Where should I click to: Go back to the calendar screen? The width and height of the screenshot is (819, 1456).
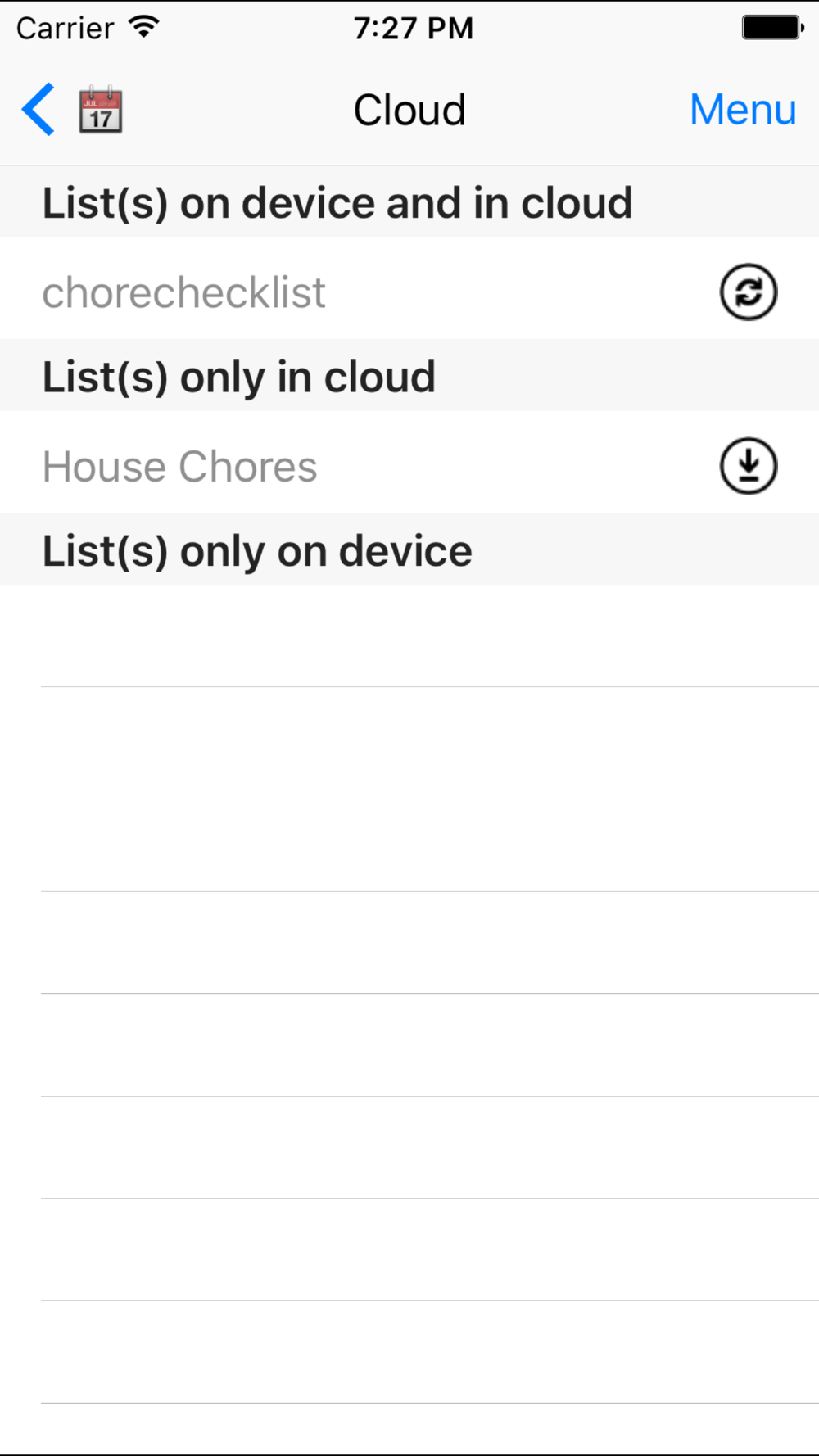70,110
